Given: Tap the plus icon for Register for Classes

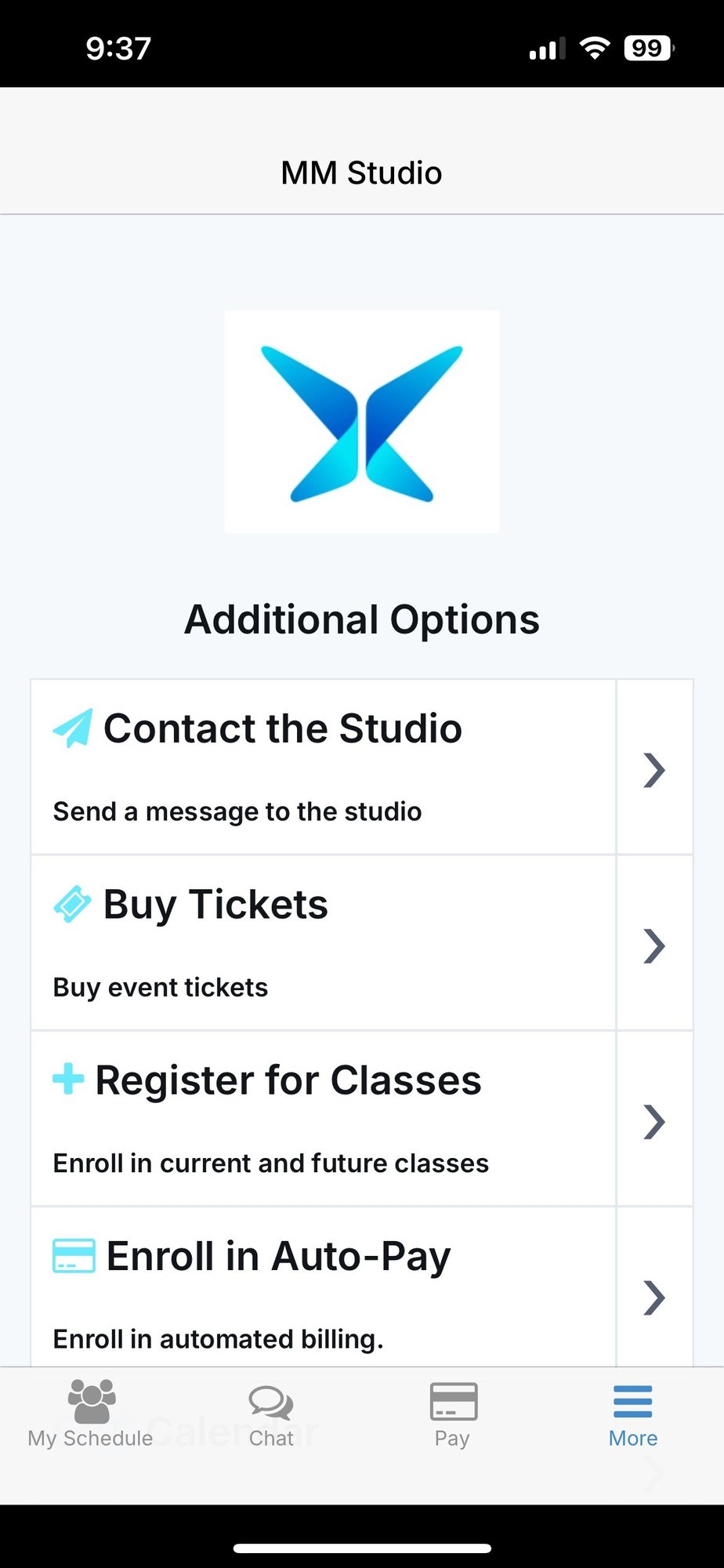Looking at the screenshot, I should pyautogui.click(x=69, y=1080).
